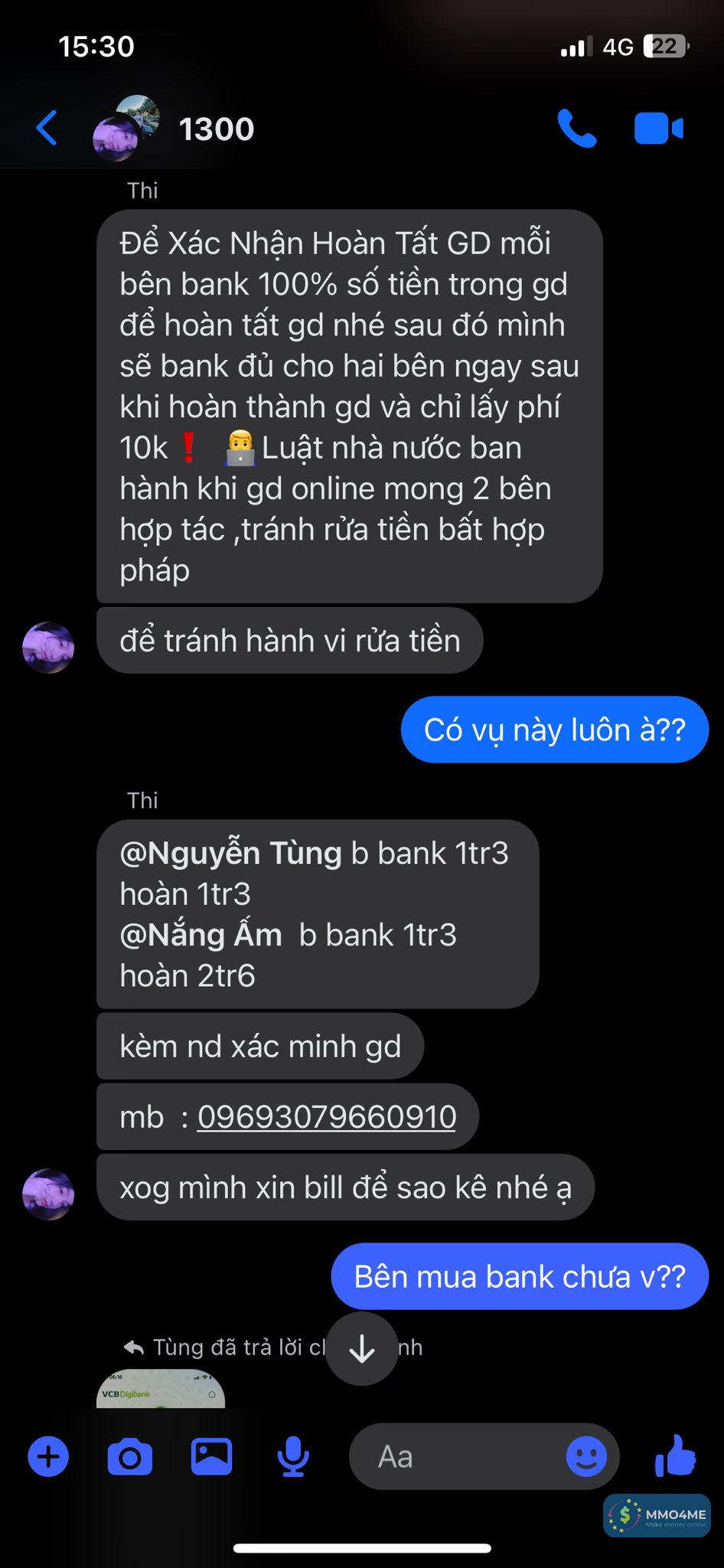Send a thumbs-up like
724x1568 pixels.
[x=676, y=1456]
